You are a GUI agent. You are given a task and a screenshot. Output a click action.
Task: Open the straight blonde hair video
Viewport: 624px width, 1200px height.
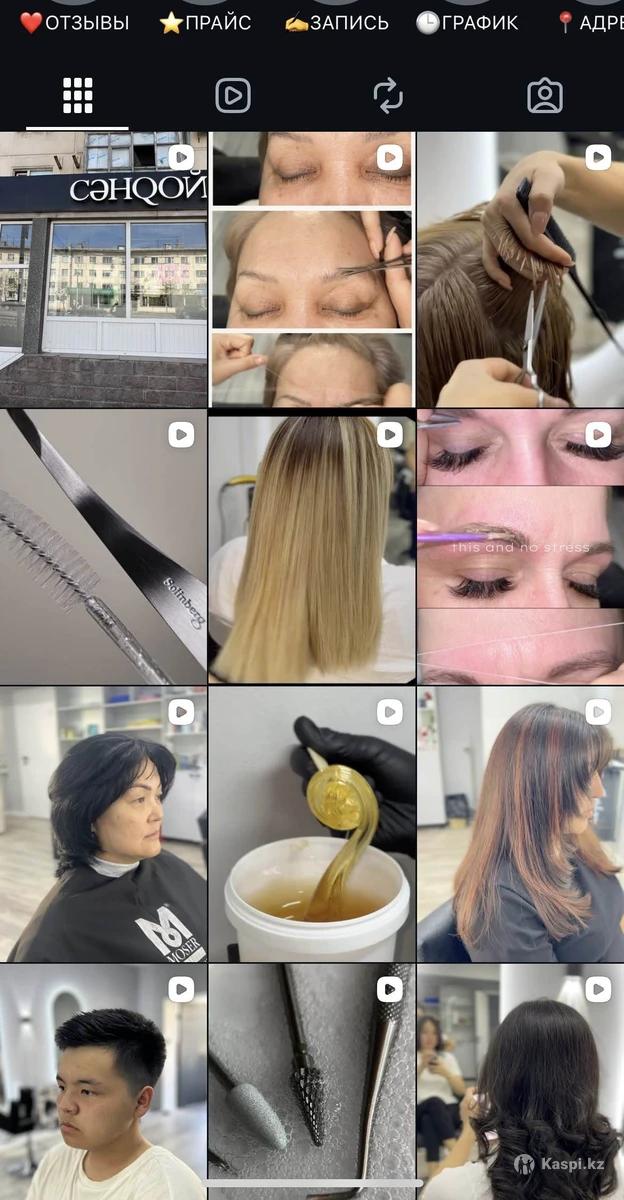[311, 547]
